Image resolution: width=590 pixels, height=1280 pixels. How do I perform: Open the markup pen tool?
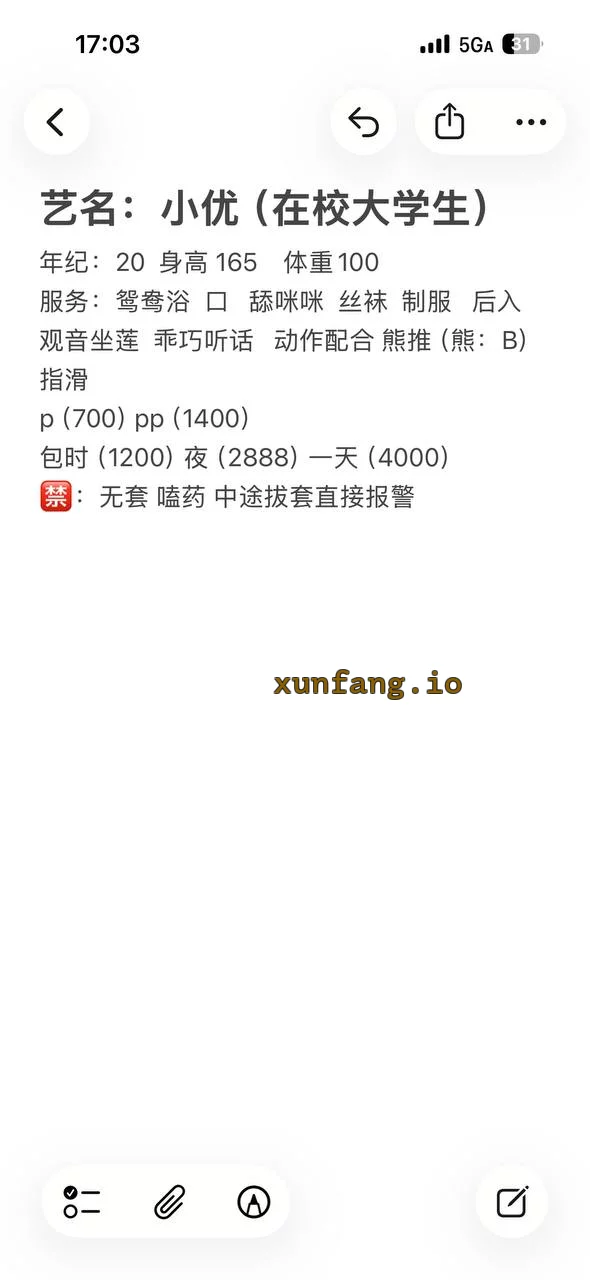pos(254,1202)
